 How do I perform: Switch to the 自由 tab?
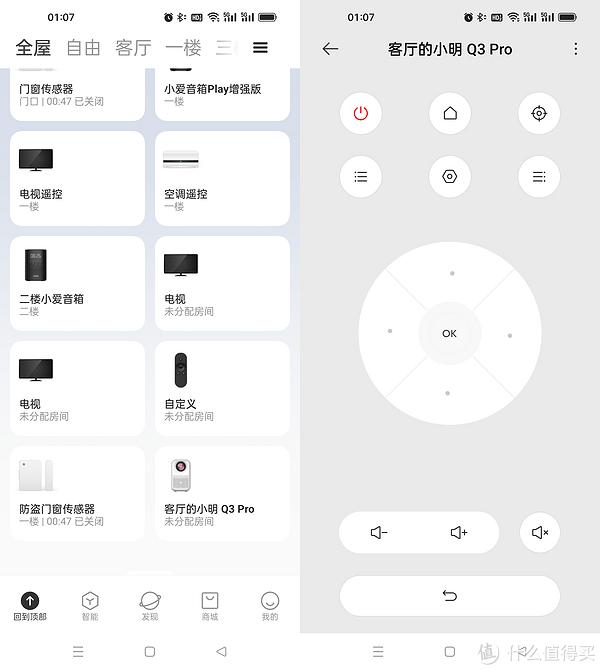click(83, 48)
